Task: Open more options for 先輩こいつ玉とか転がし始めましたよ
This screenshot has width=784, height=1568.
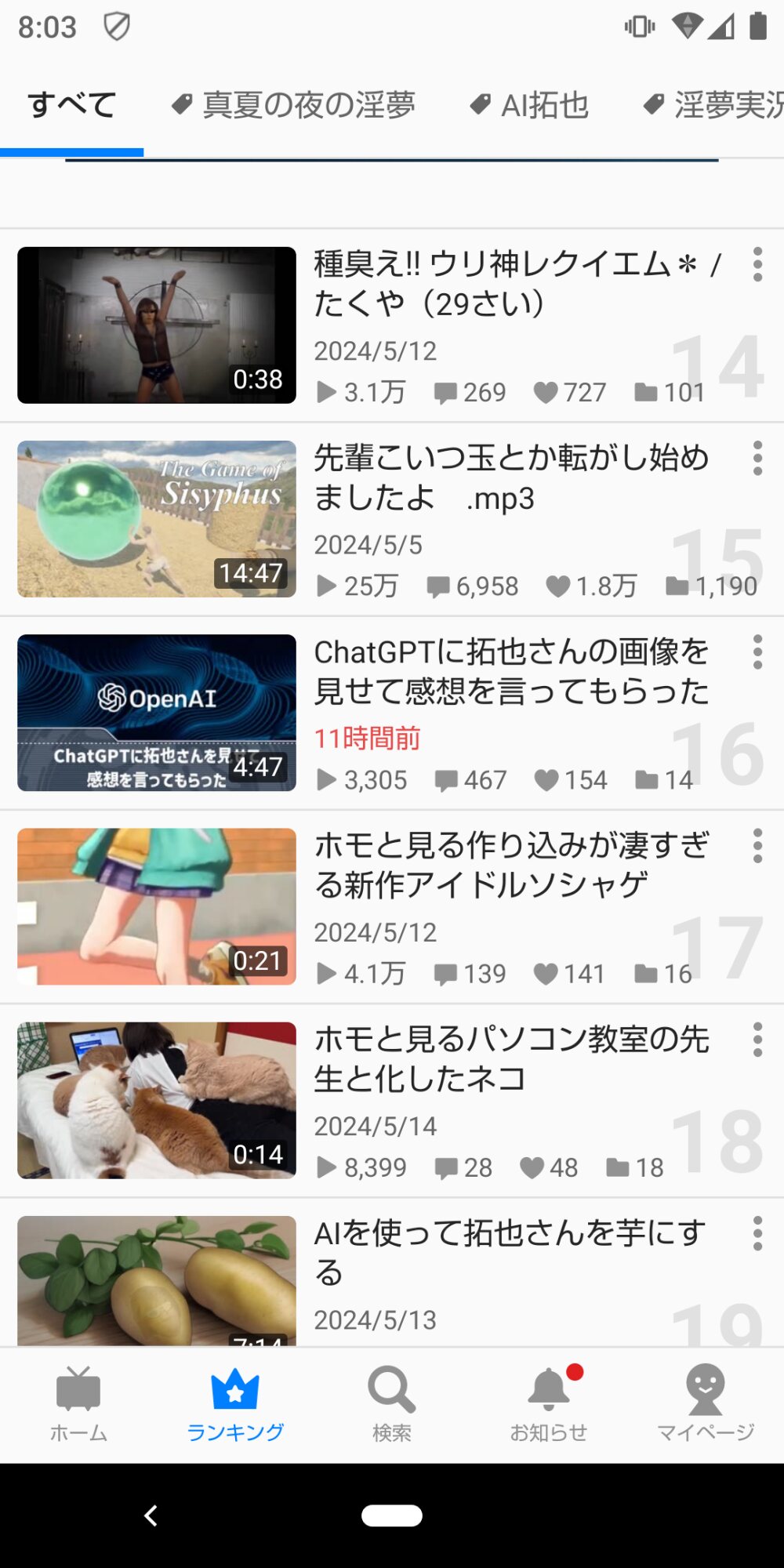Action: coord(757,458)
